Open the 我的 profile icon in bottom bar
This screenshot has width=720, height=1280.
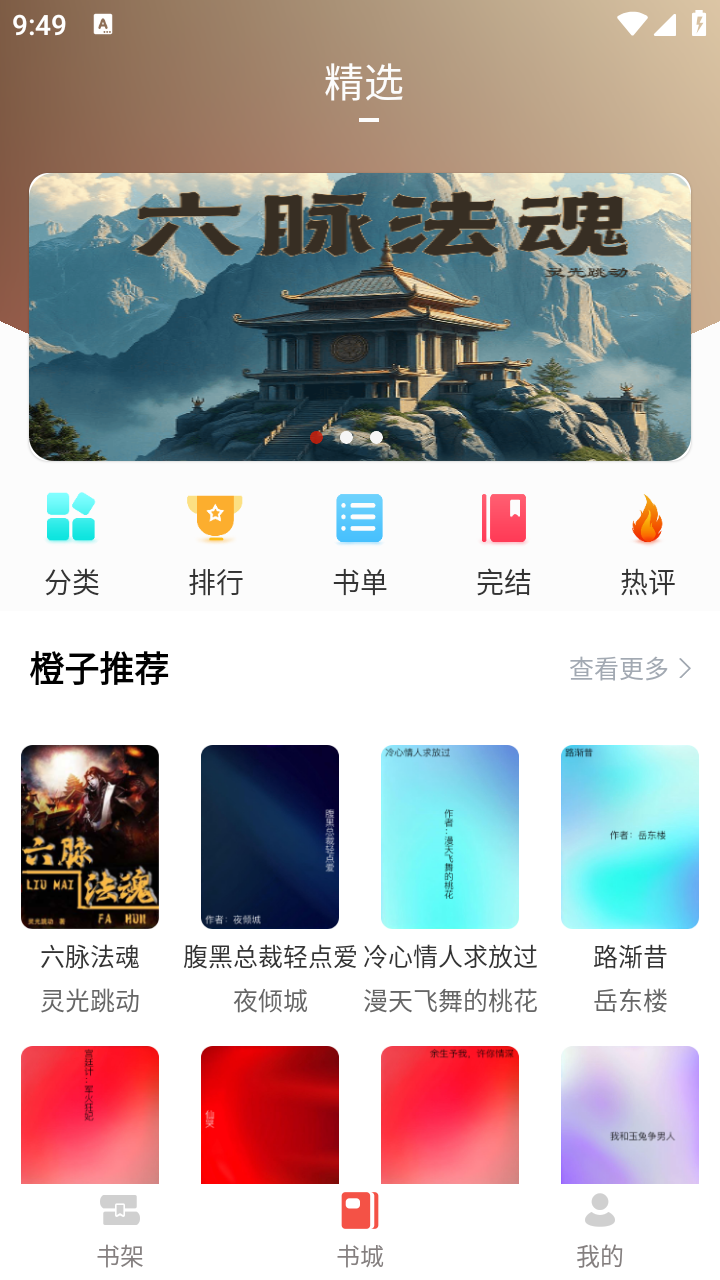click(600, 1210)
